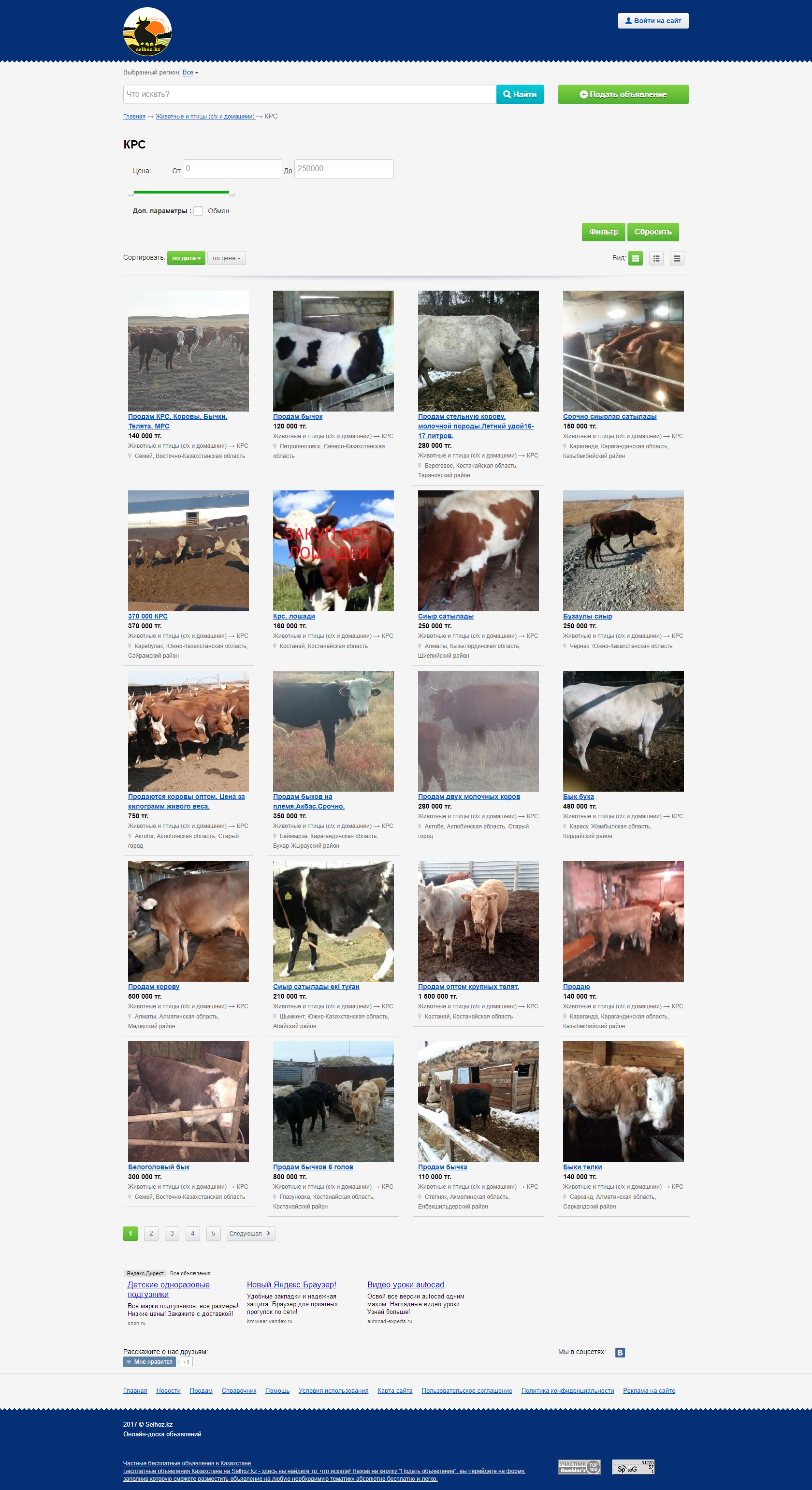Switch to the list view icon
This screenshot has width=812, height=1490.
coord(656,259)
